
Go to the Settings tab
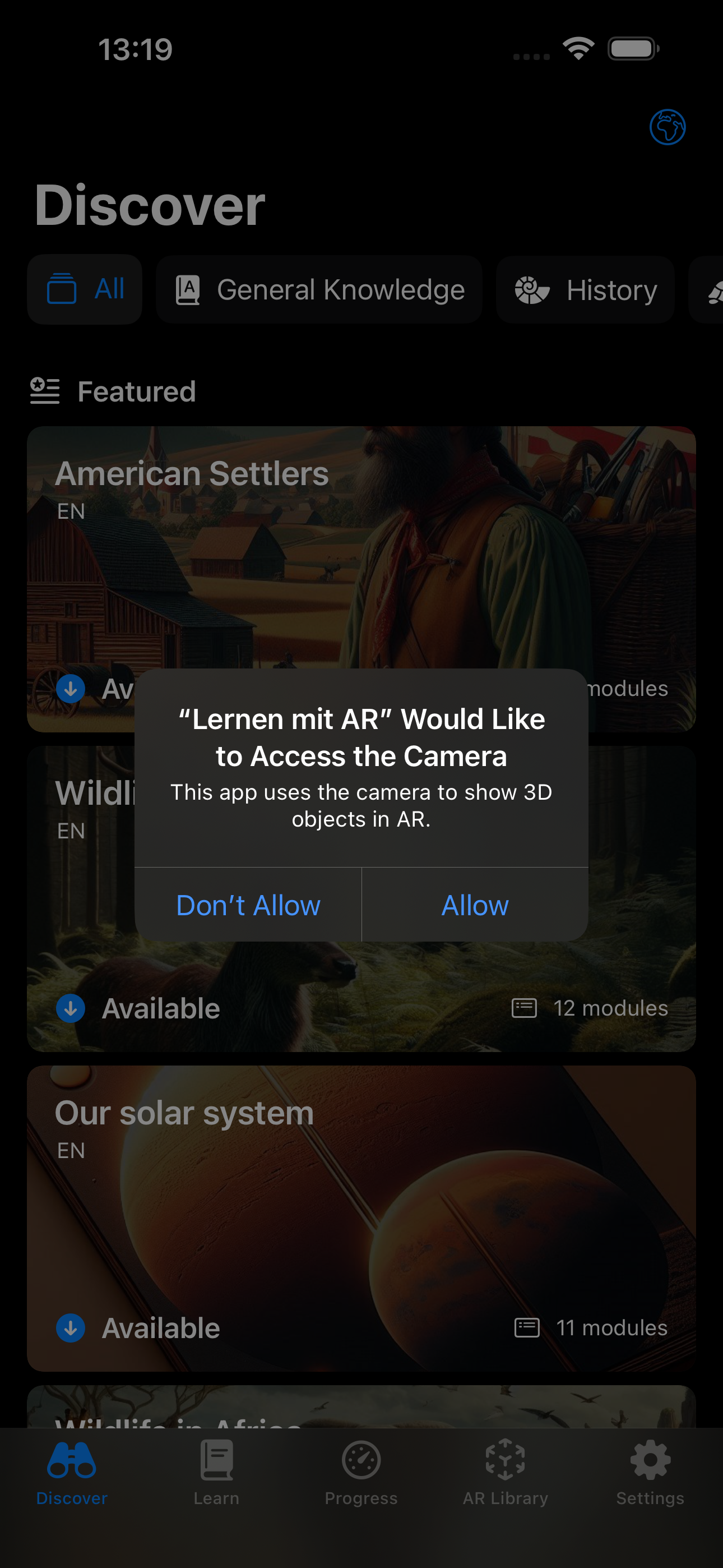pos(650,1472)
